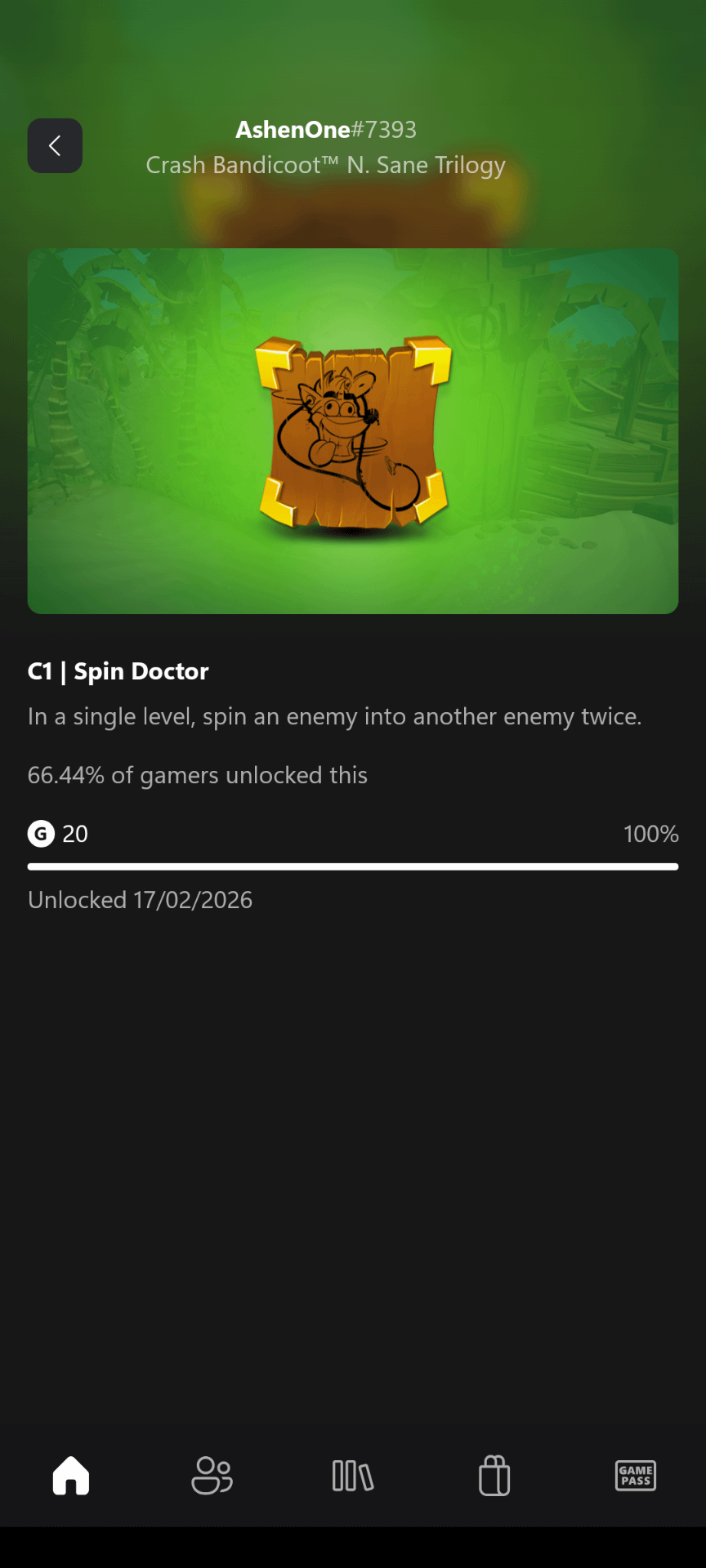Switch to the Library tab
Screen dimensions: 706x1568
pyautogui.click(x=353, y=1476)
